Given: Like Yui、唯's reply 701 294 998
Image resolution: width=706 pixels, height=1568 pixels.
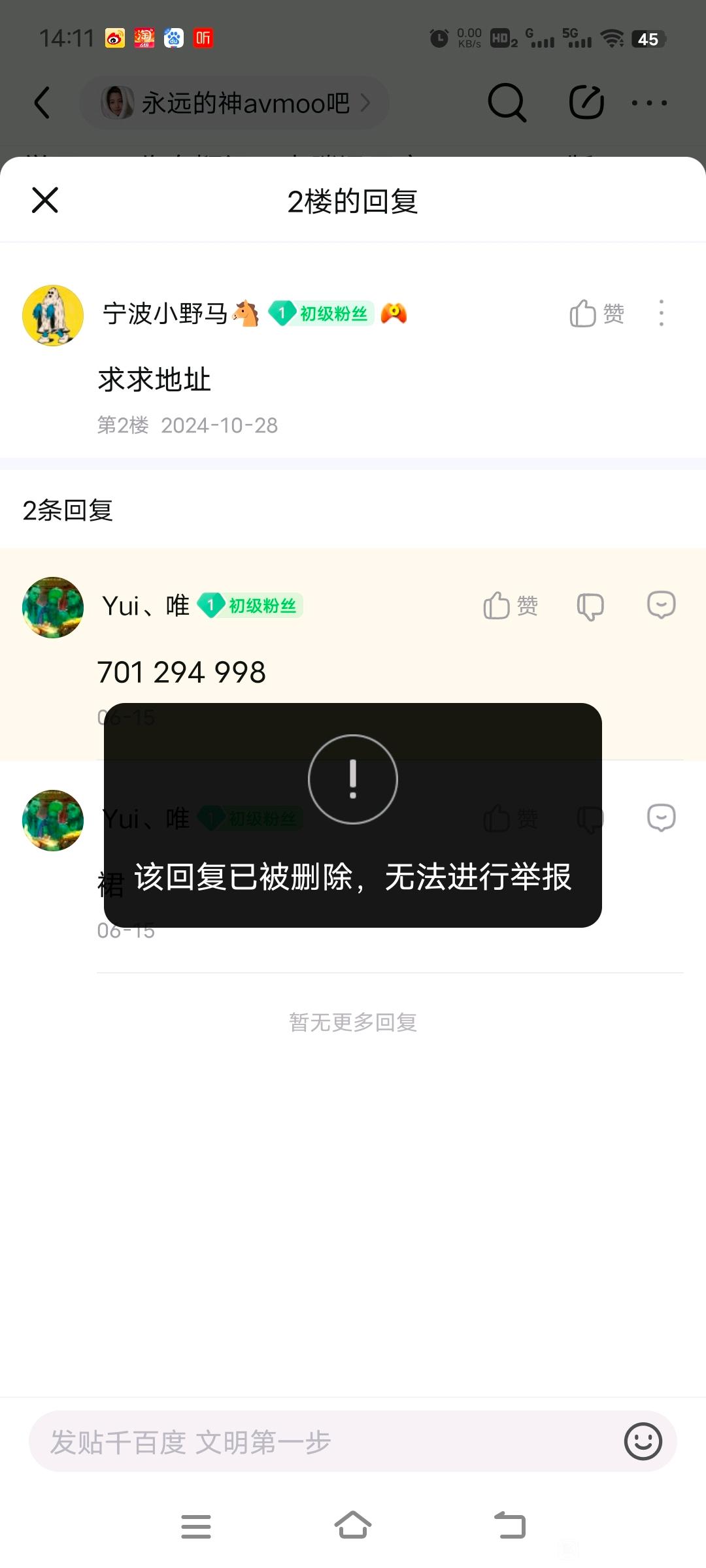Looking at the screenshot, I should tap(510, 606).
